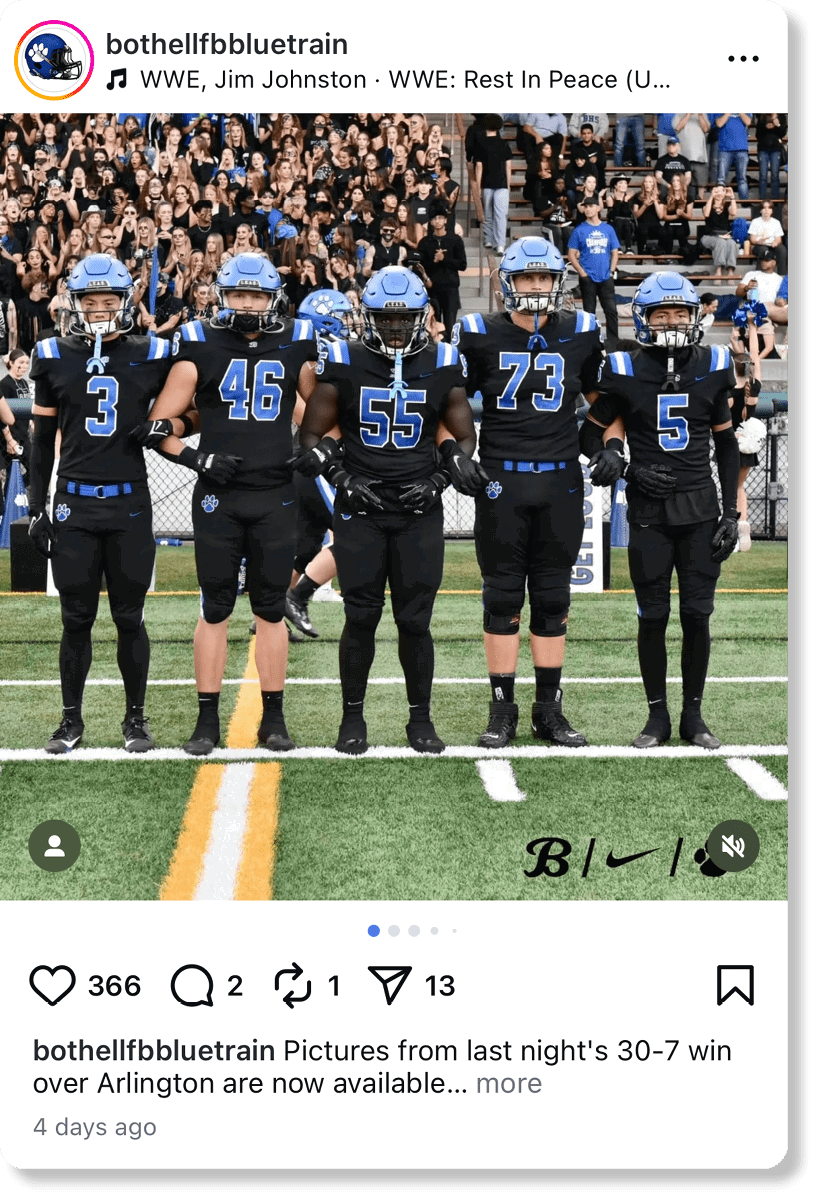
Task: Open the three-dot options menu
Action: coord(743,60)
